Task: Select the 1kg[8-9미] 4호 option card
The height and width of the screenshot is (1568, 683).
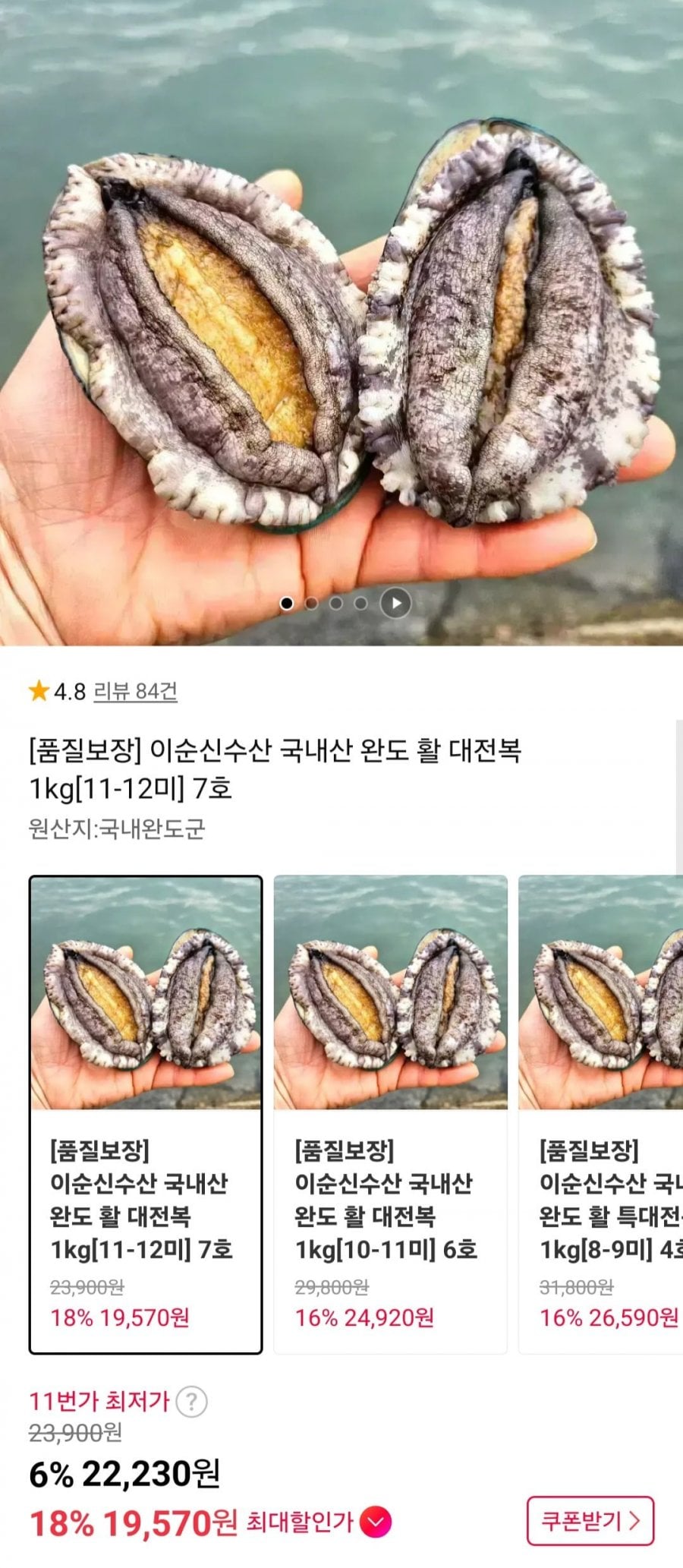Action: click(x=601, y=1115)
